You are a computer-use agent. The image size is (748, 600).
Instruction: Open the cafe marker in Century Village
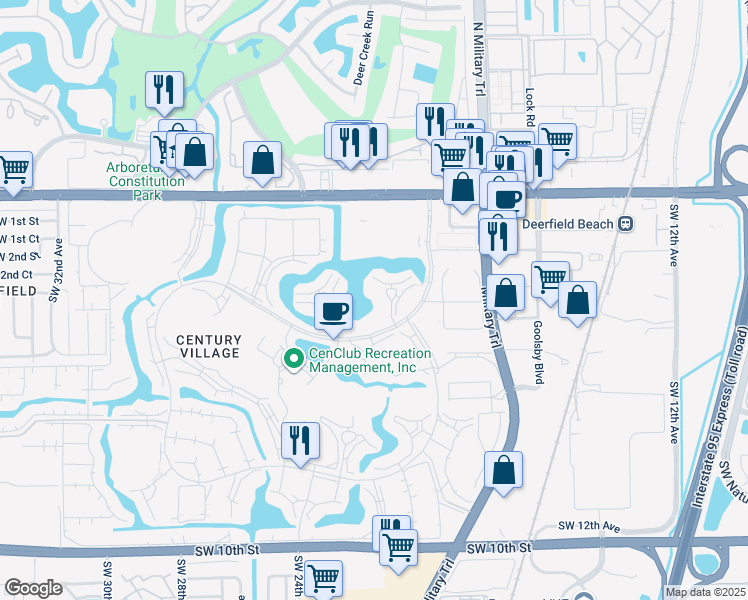coord(333,311)
